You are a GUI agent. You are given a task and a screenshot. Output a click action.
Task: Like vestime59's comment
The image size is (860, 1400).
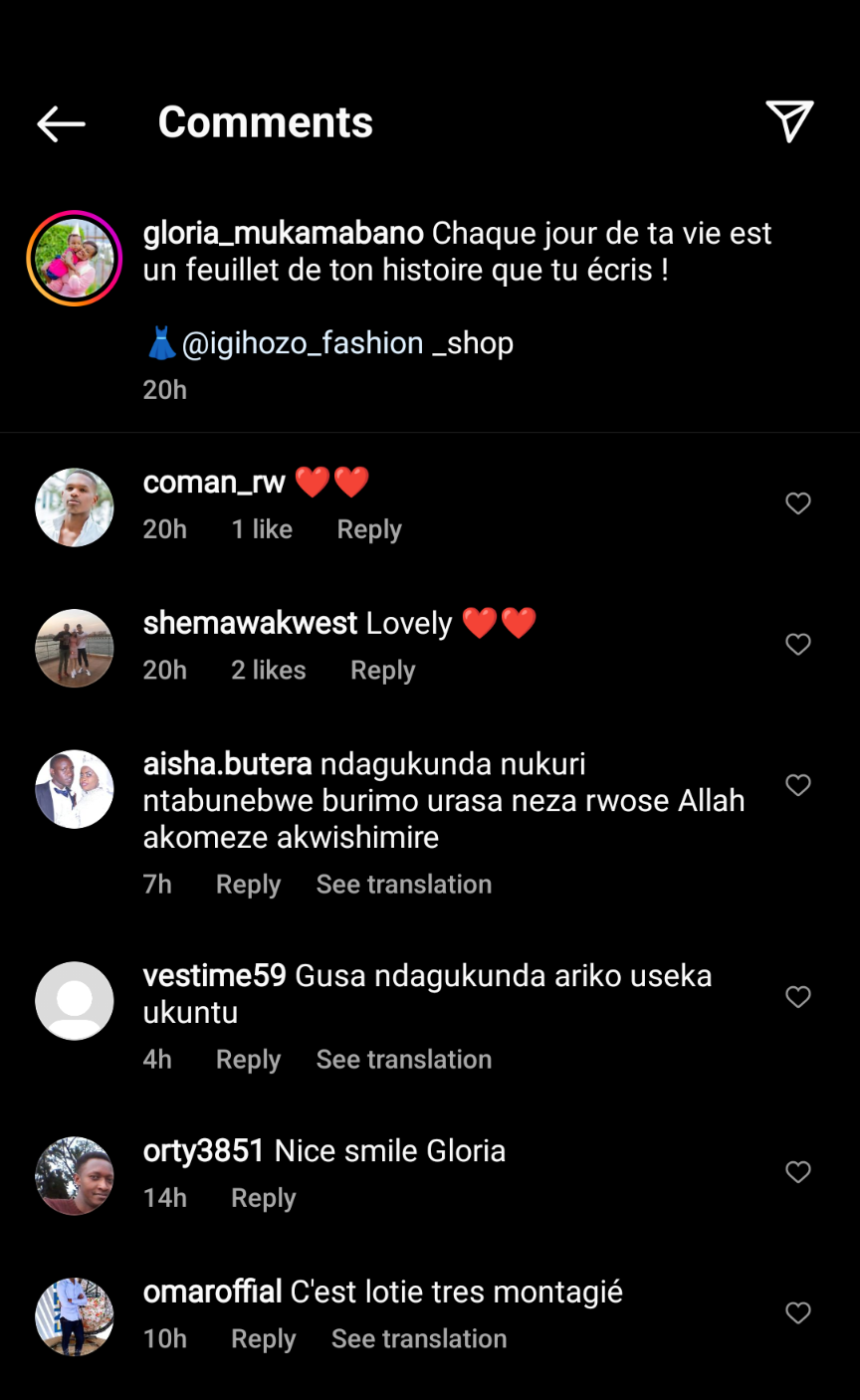pyautogui.click(x=798, y=997)
